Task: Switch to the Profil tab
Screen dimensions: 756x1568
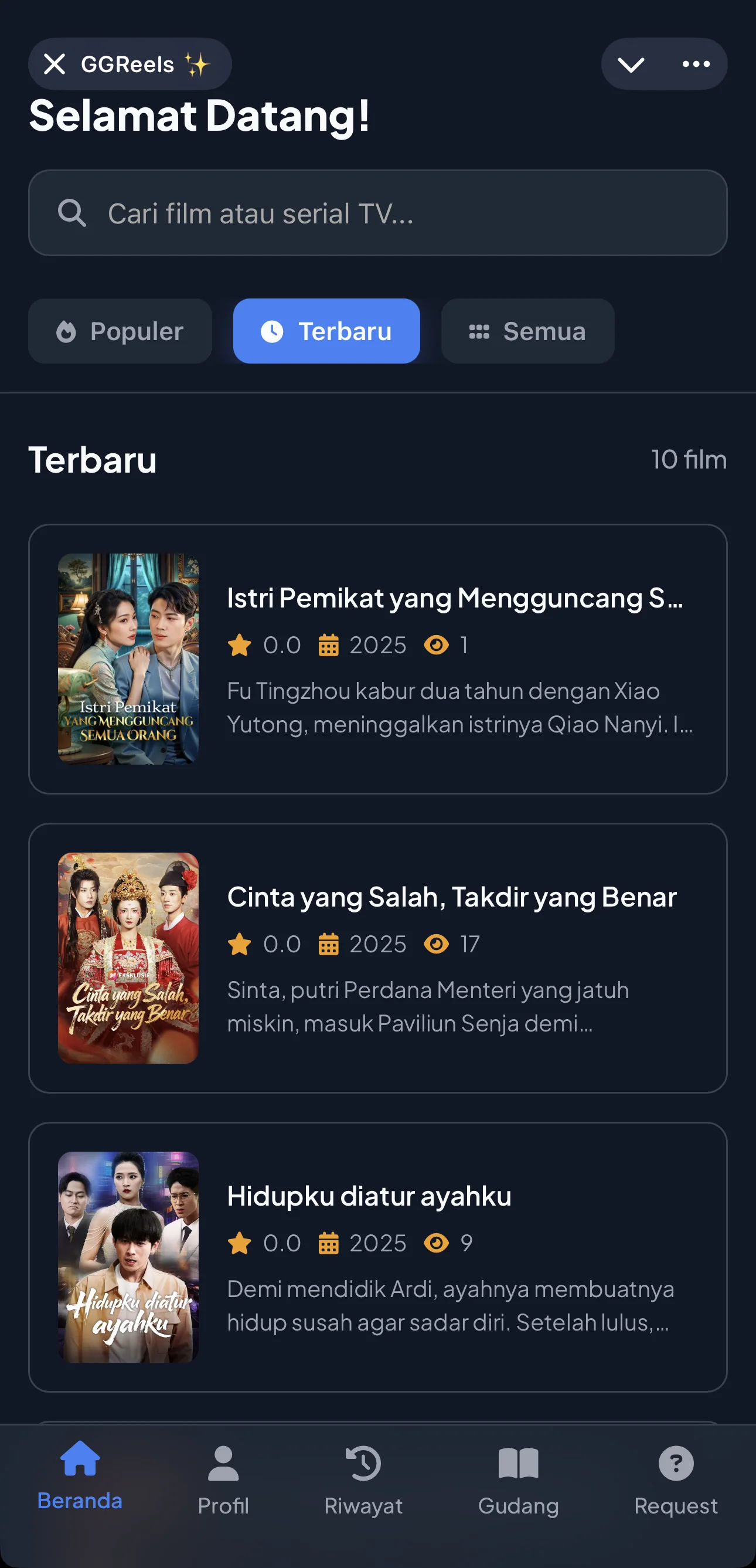Action: (x=223, y=1481)
